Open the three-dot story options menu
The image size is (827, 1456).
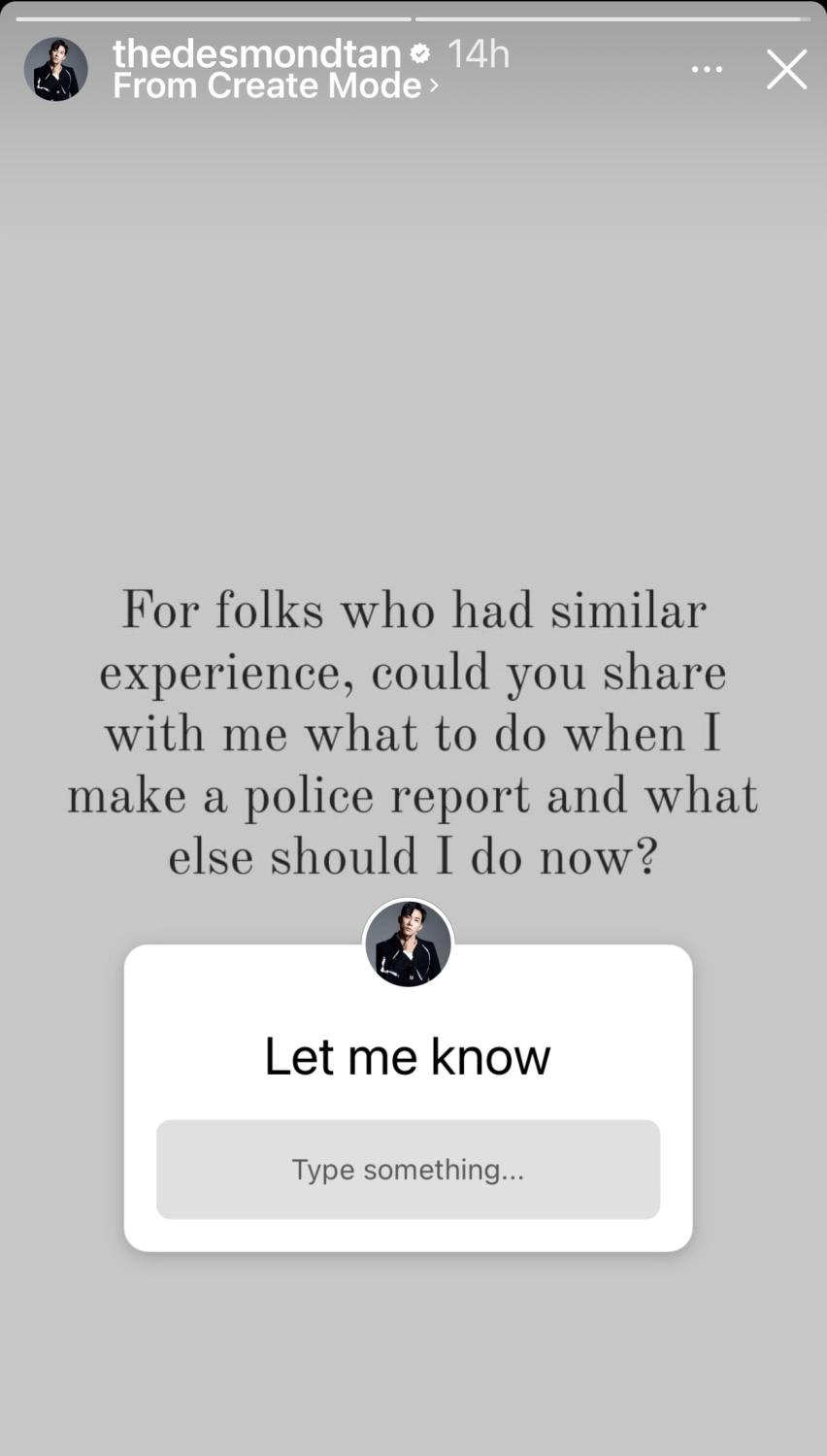pyautogui.click(x=707, y=70)
